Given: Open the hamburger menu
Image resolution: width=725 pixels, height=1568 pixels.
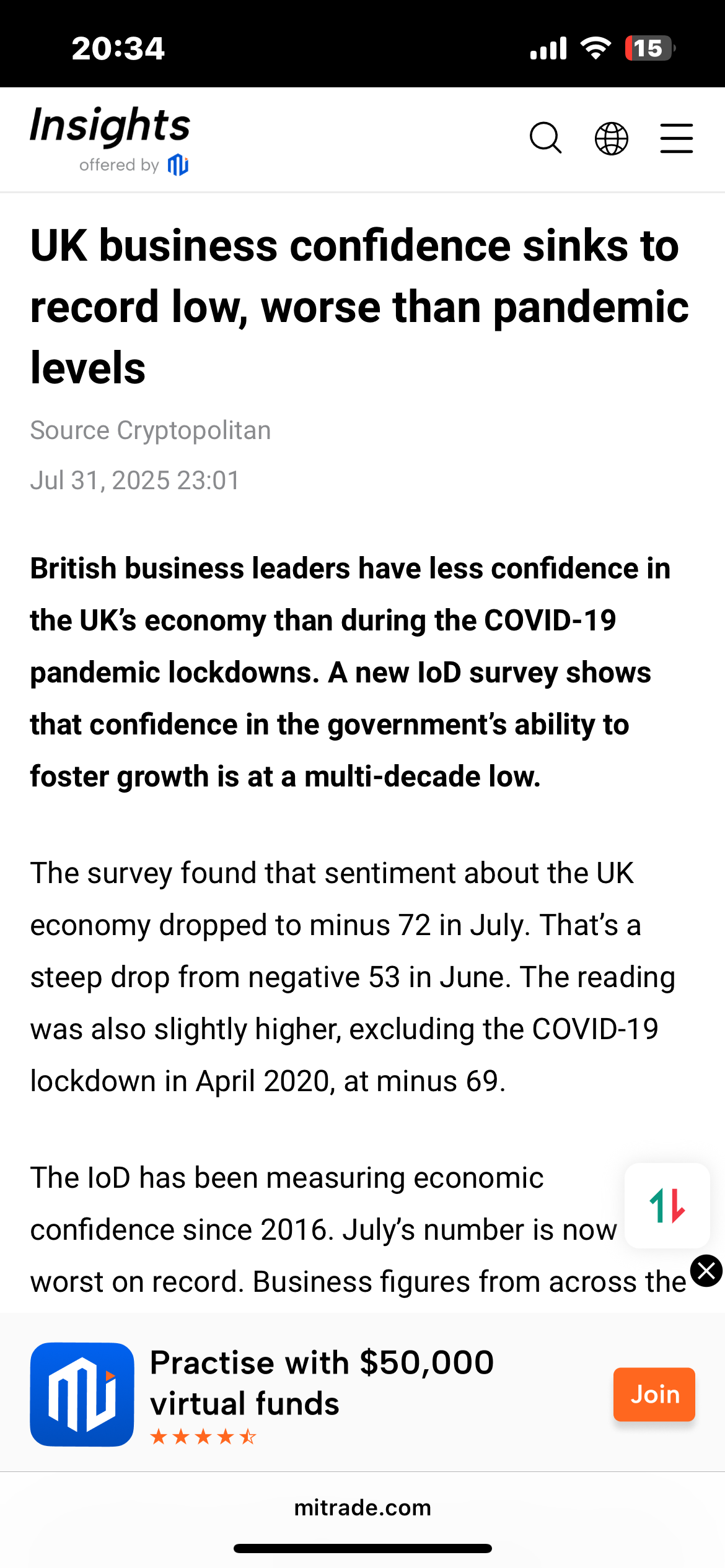Looking at the screenshot, I should [676, 138].
